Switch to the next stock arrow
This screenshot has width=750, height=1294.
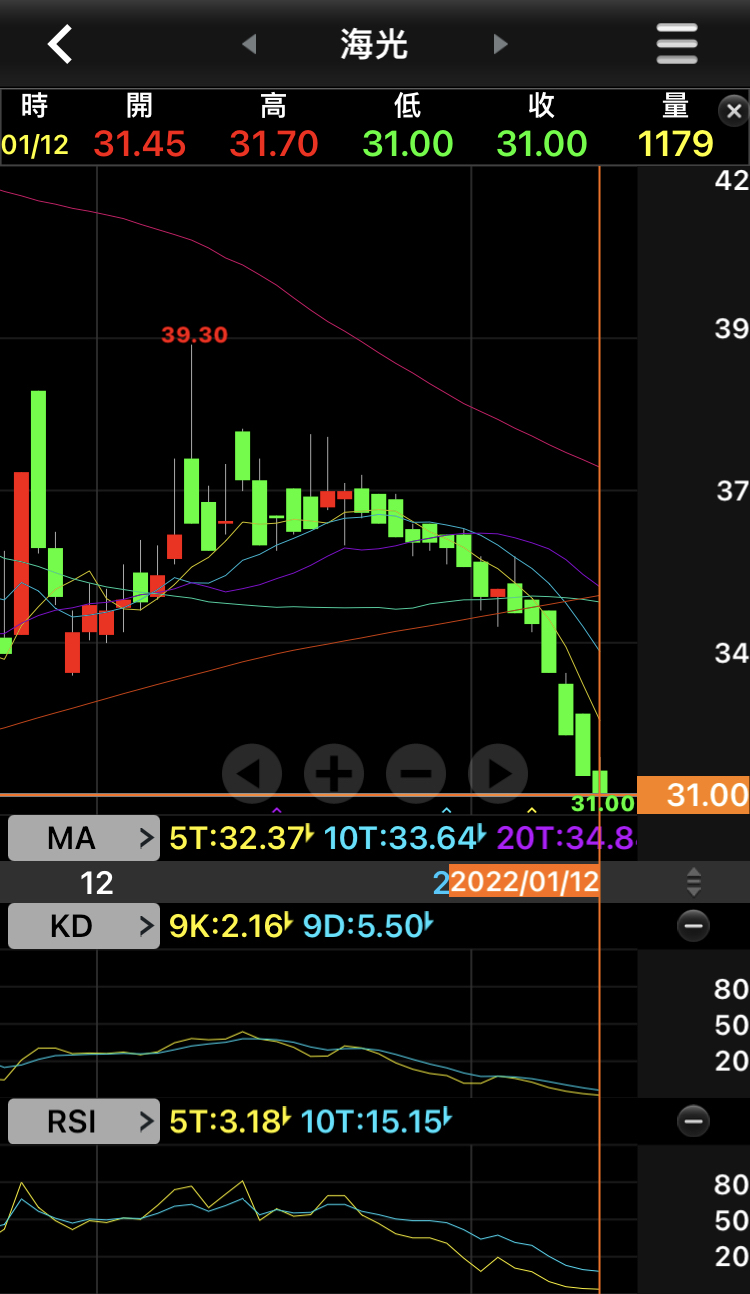tap(501, 44)
